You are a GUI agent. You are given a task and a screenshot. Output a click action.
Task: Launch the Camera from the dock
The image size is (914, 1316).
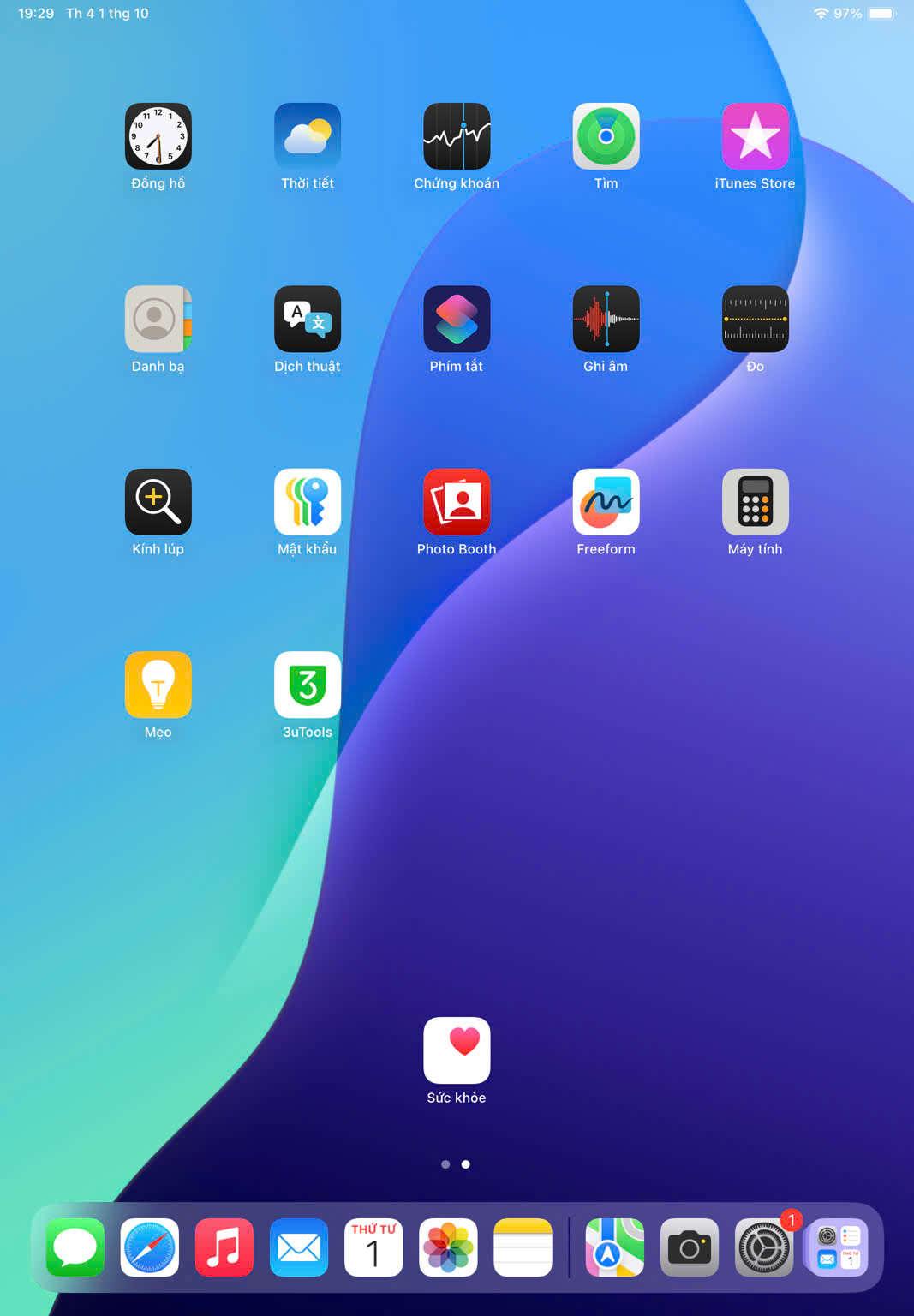[690, 1247]
